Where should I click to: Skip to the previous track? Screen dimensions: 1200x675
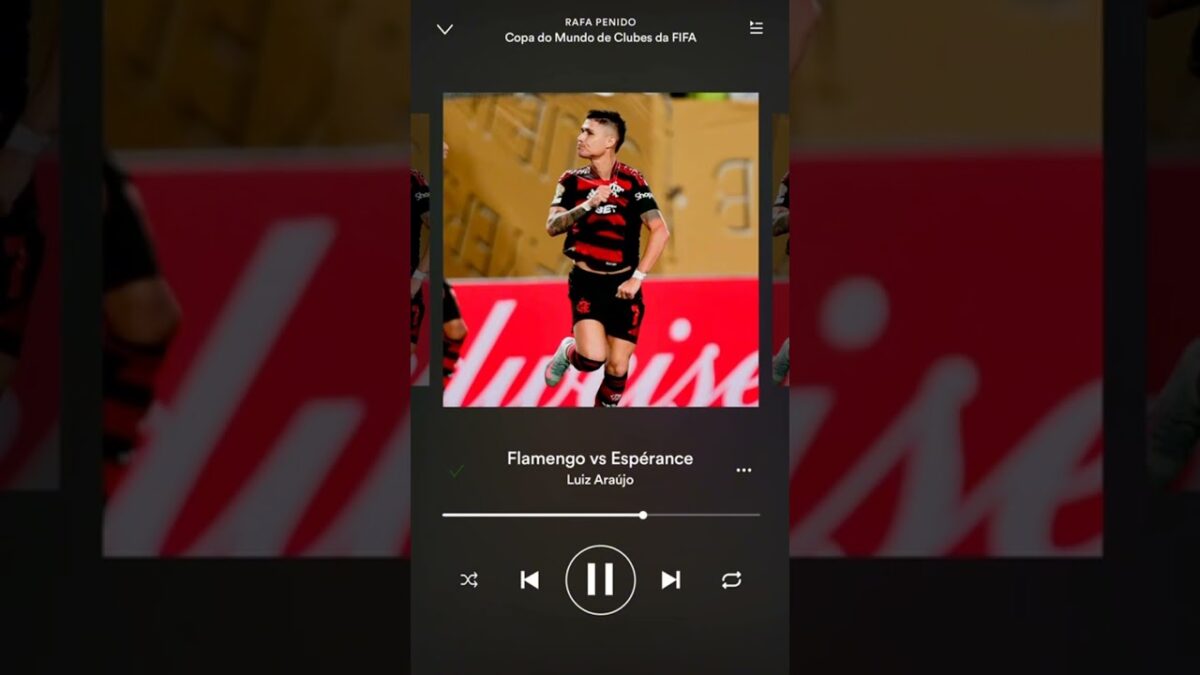click(x=530, y=580)
